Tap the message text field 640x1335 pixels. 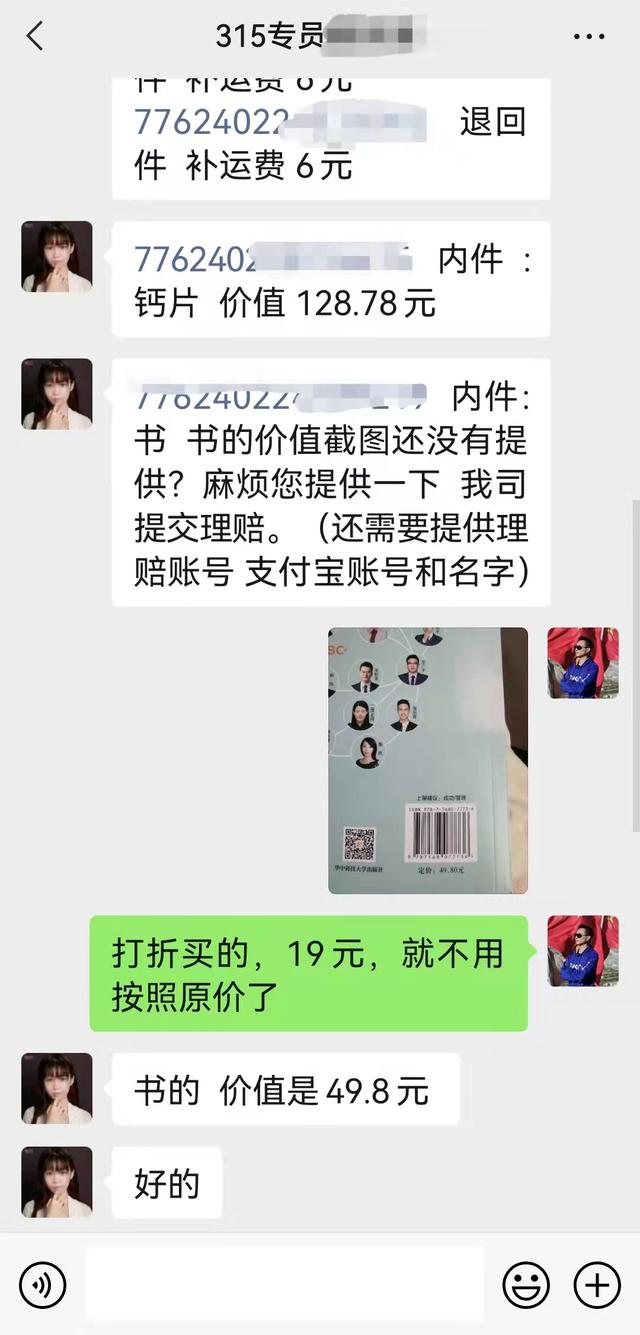(285, 1284)
